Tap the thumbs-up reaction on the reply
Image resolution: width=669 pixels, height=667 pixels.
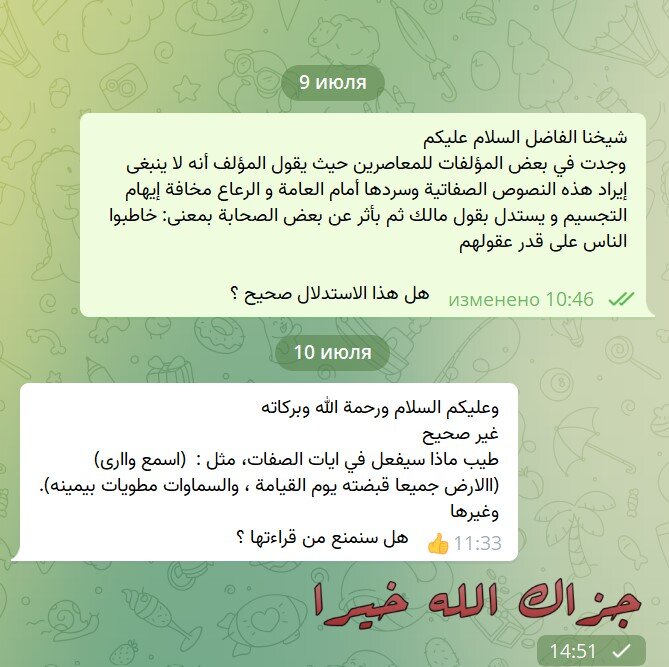coord(438,544)
